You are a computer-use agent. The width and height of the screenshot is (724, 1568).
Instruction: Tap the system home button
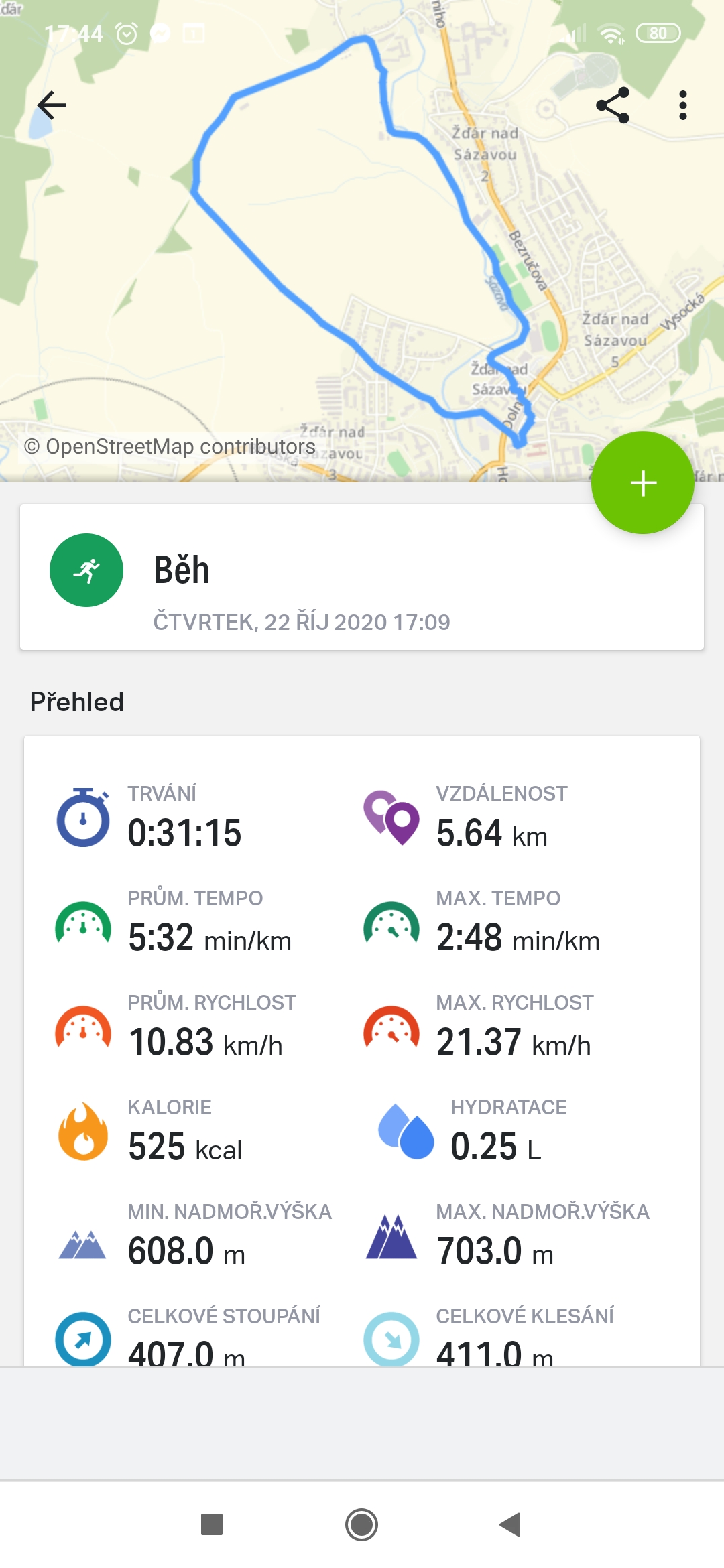(x=361, y=1524)
